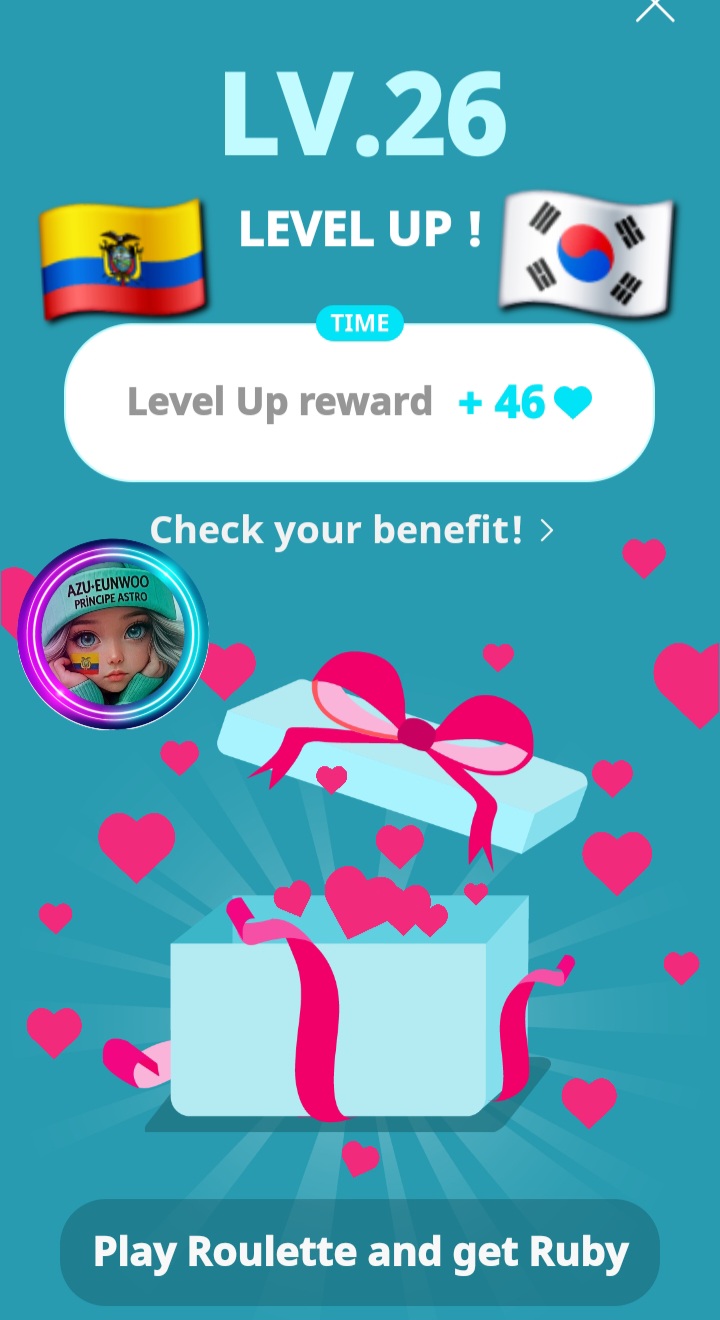Tap Play Roulette and get Ruby button
The height and width of the screenshot is (1320, 720).
pos(360,1252)
